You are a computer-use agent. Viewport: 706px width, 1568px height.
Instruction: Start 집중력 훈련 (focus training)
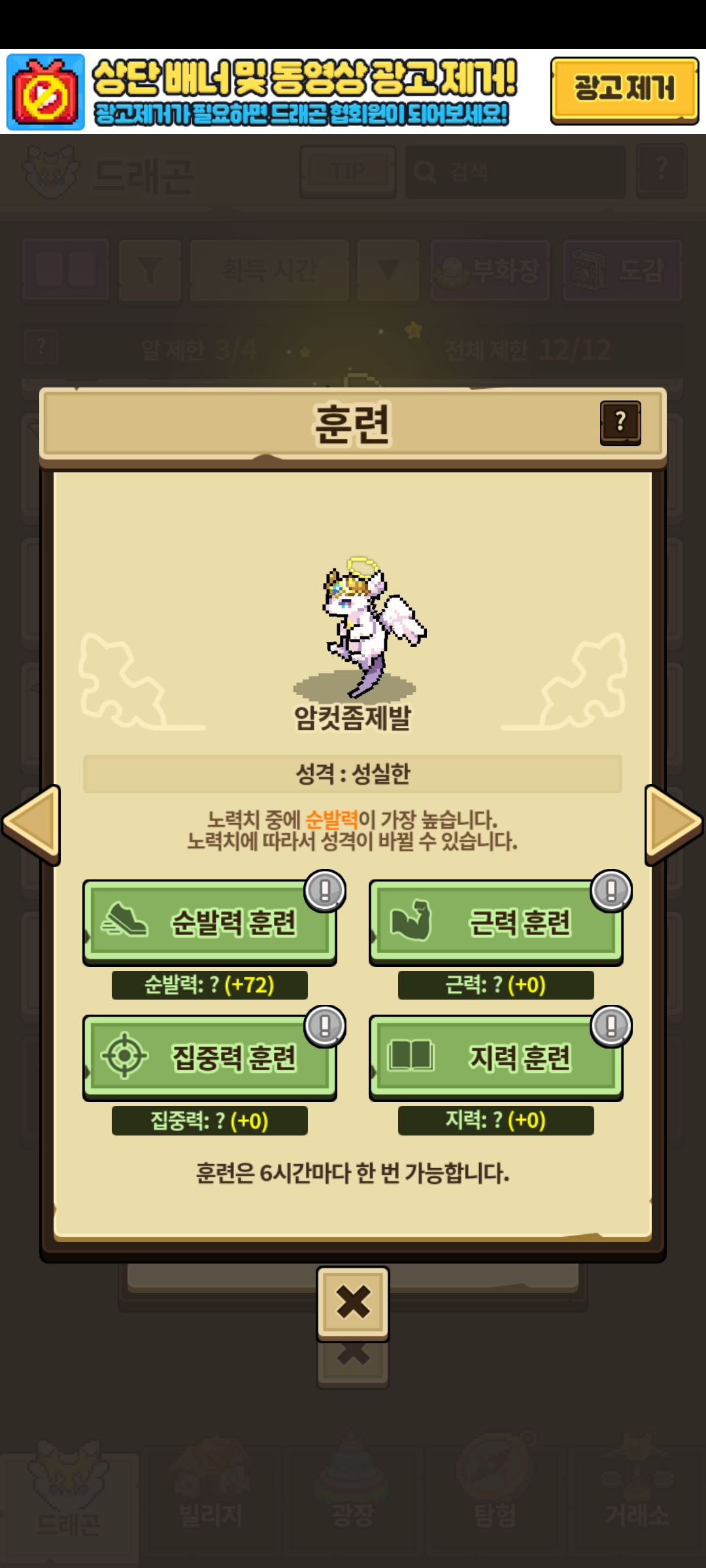coord(209,1058)
